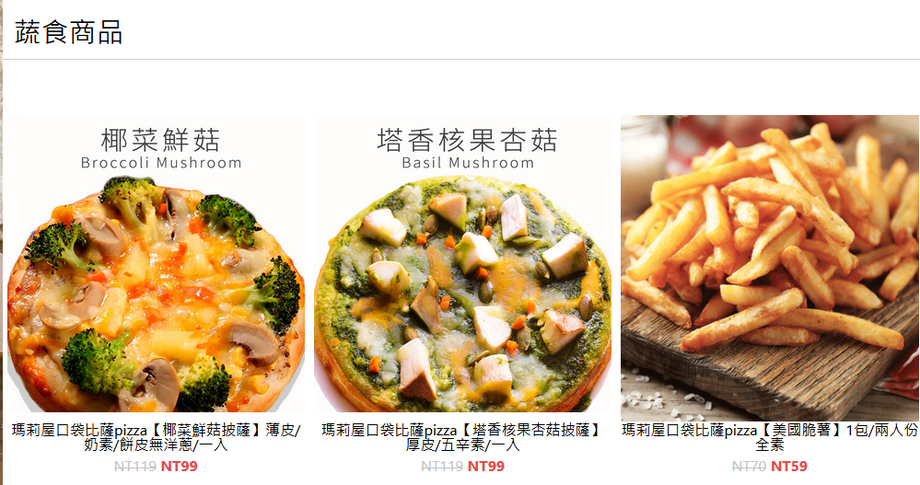This screenshot has width=920, height=485.
Task: Open the Basil Mushroom pizza product image
Action: point(462,265)
